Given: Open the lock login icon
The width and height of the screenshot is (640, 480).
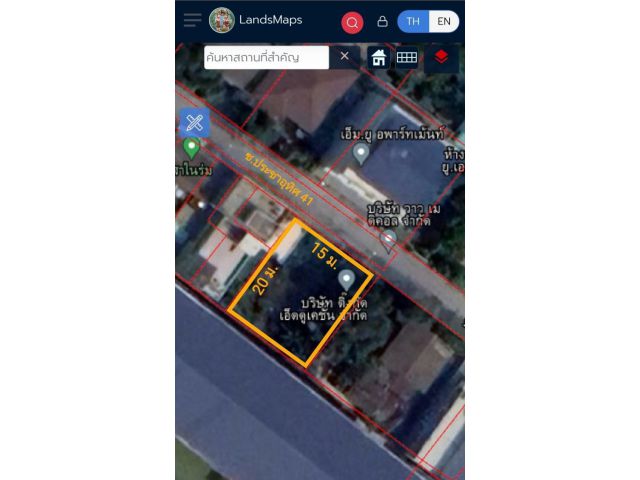Looking at the screenshot, I should pos(382,21).
